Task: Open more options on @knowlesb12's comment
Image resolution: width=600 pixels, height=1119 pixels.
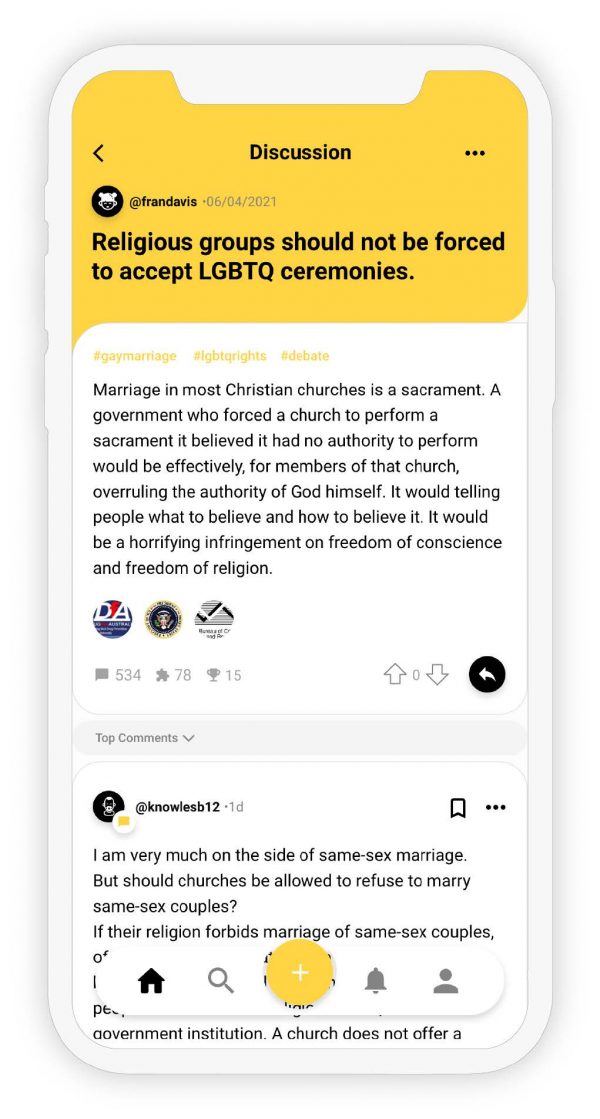Action: pyautogui.click(x=495, y=808)
